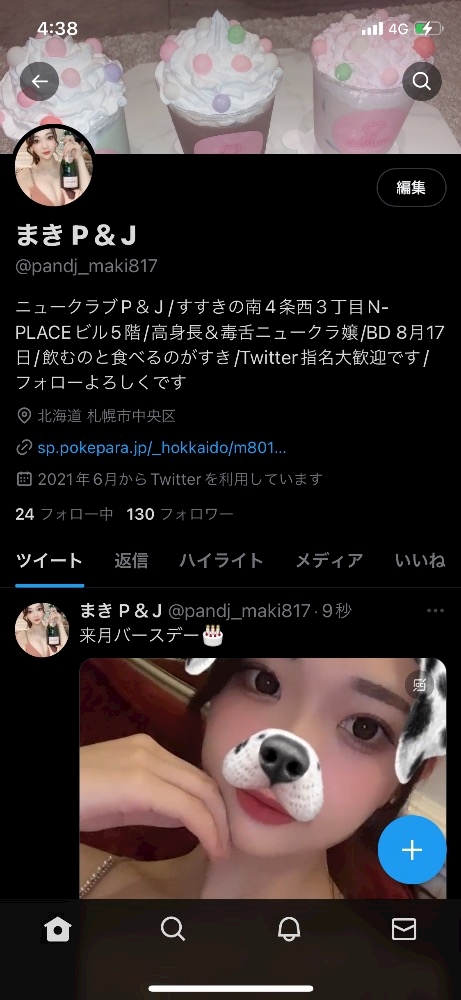Switch to the メディア tab
The image size is (461, 1000).
[x=329, y=561]
